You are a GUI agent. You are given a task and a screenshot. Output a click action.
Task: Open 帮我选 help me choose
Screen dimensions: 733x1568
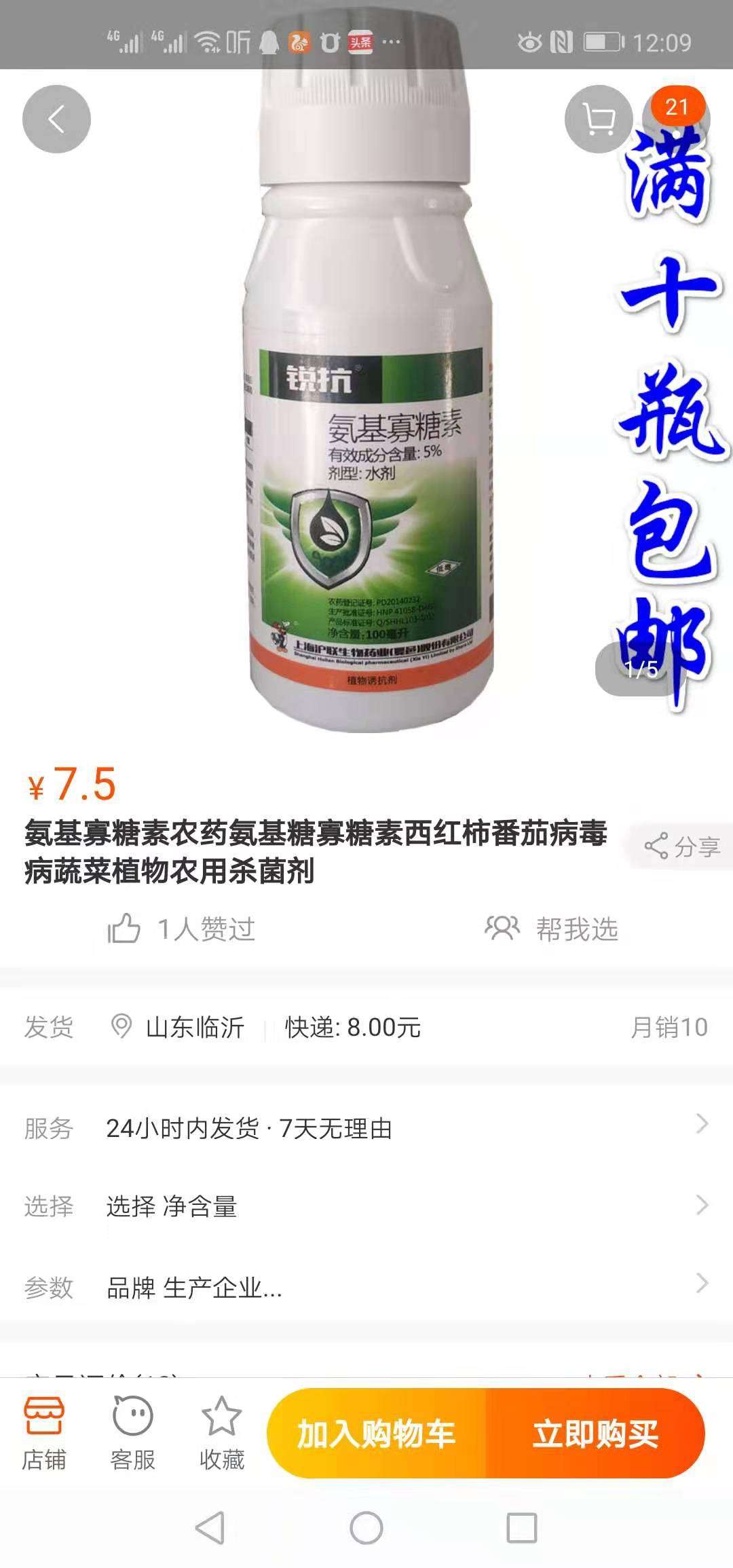click(x=551, y=929)
